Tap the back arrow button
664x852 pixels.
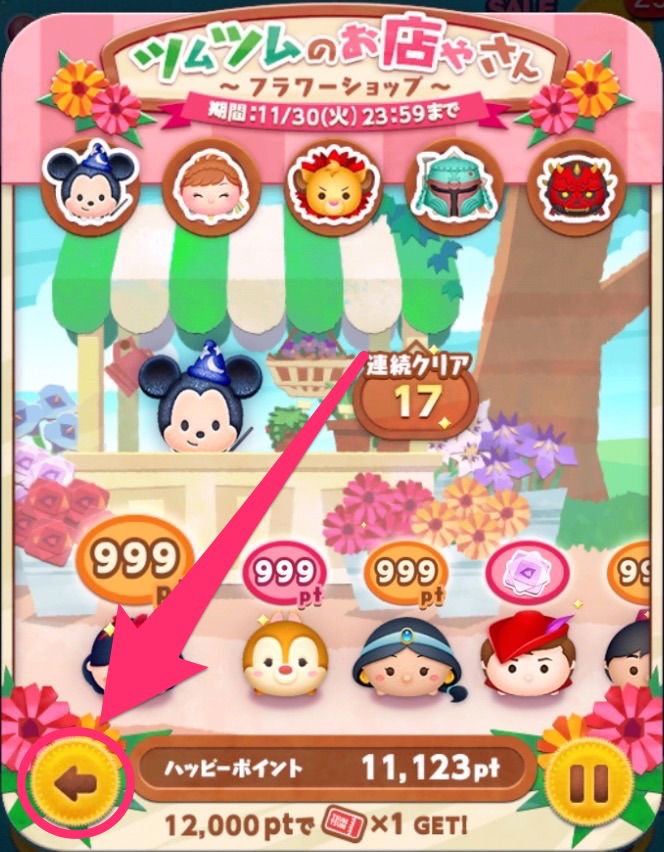coord(74,781)
